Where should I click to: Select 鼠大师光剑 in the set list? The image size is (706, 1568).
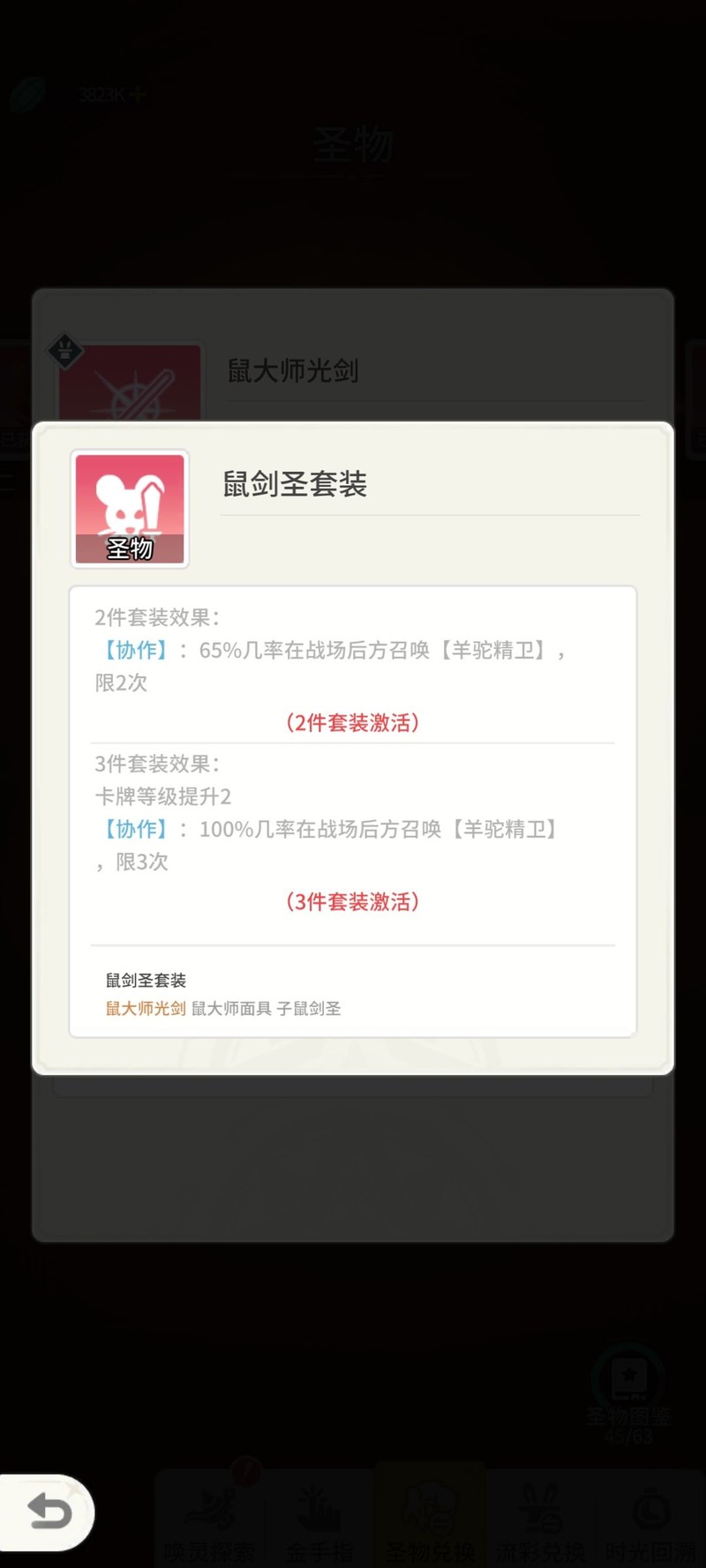(x=146, y=1008)
